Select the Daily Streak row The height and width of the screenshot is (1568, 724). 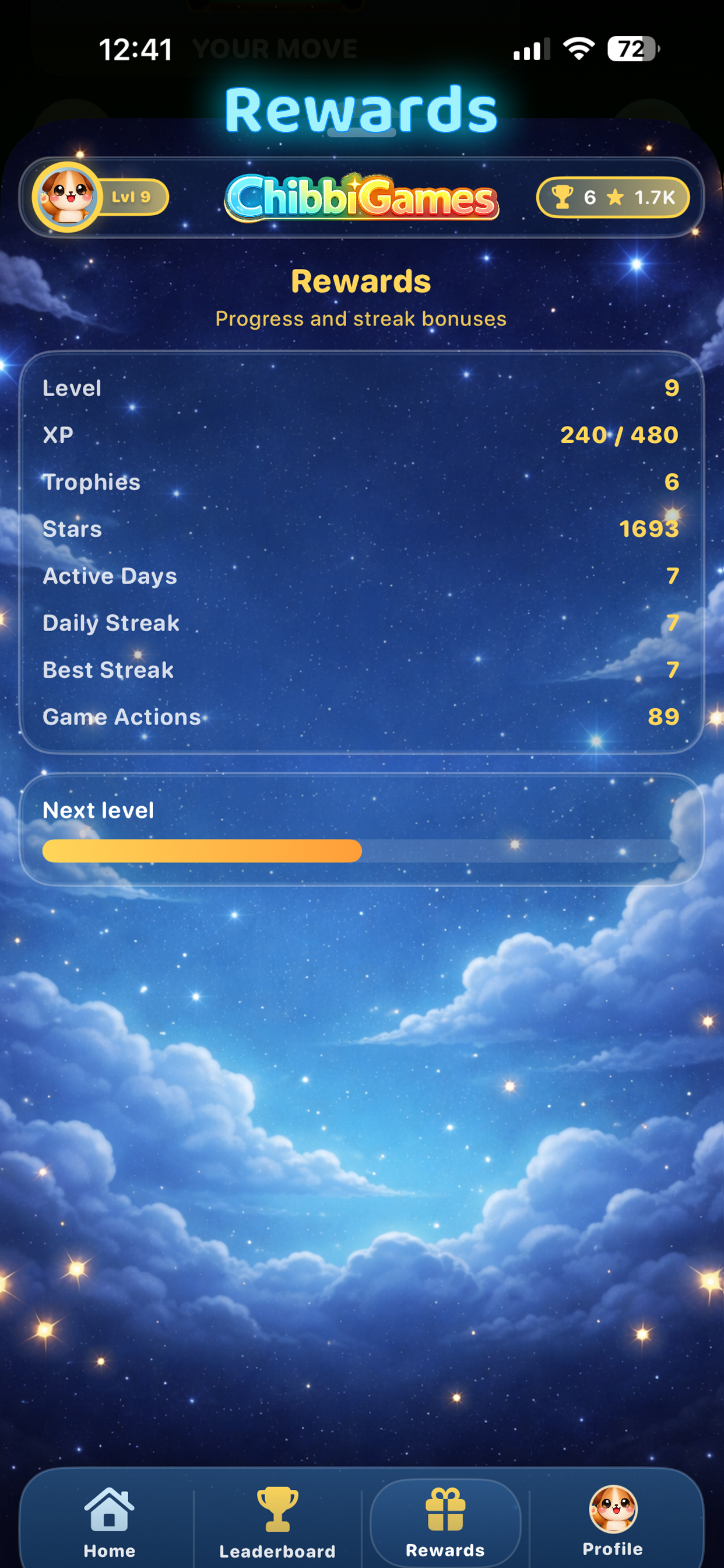point(361,622)
